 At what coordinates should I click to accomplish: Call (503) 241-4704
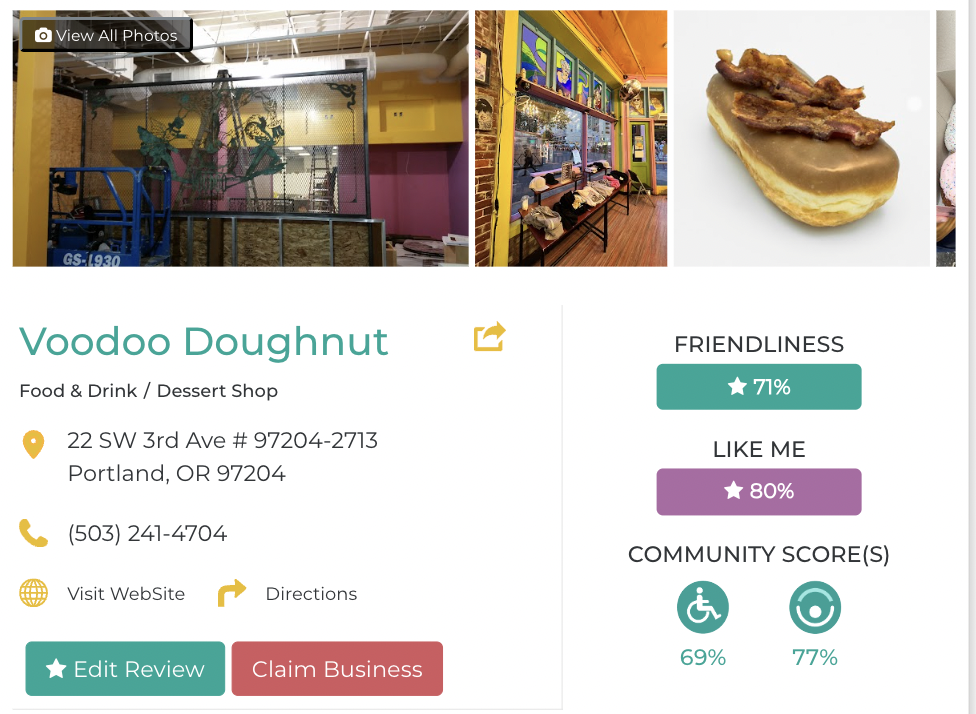point(147,534)
